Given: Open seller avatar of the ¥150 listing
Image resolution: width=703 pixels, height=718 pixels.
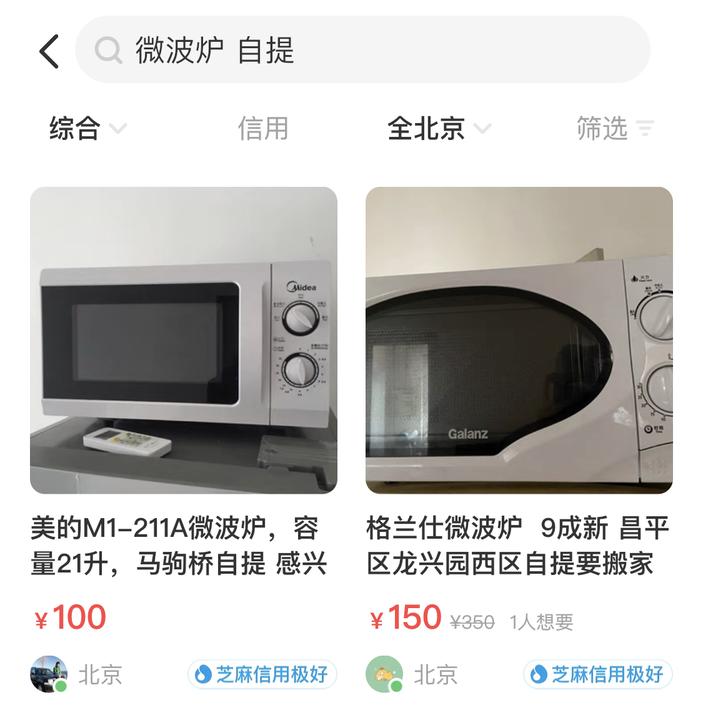Looking at the screenshot, I should [x=384, y=674].
